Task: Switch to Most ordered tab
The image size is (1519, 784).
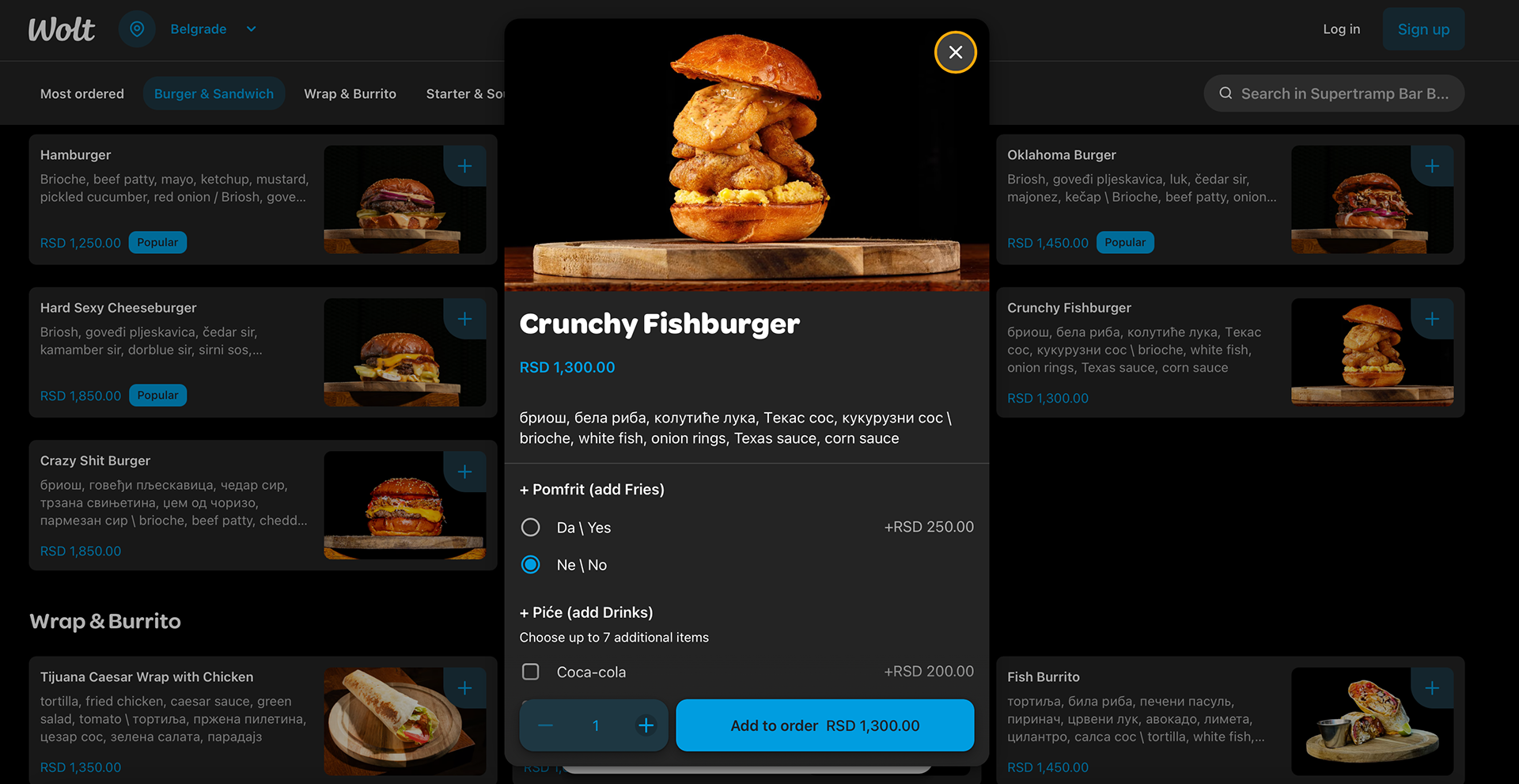Action: tap(82, 93)
